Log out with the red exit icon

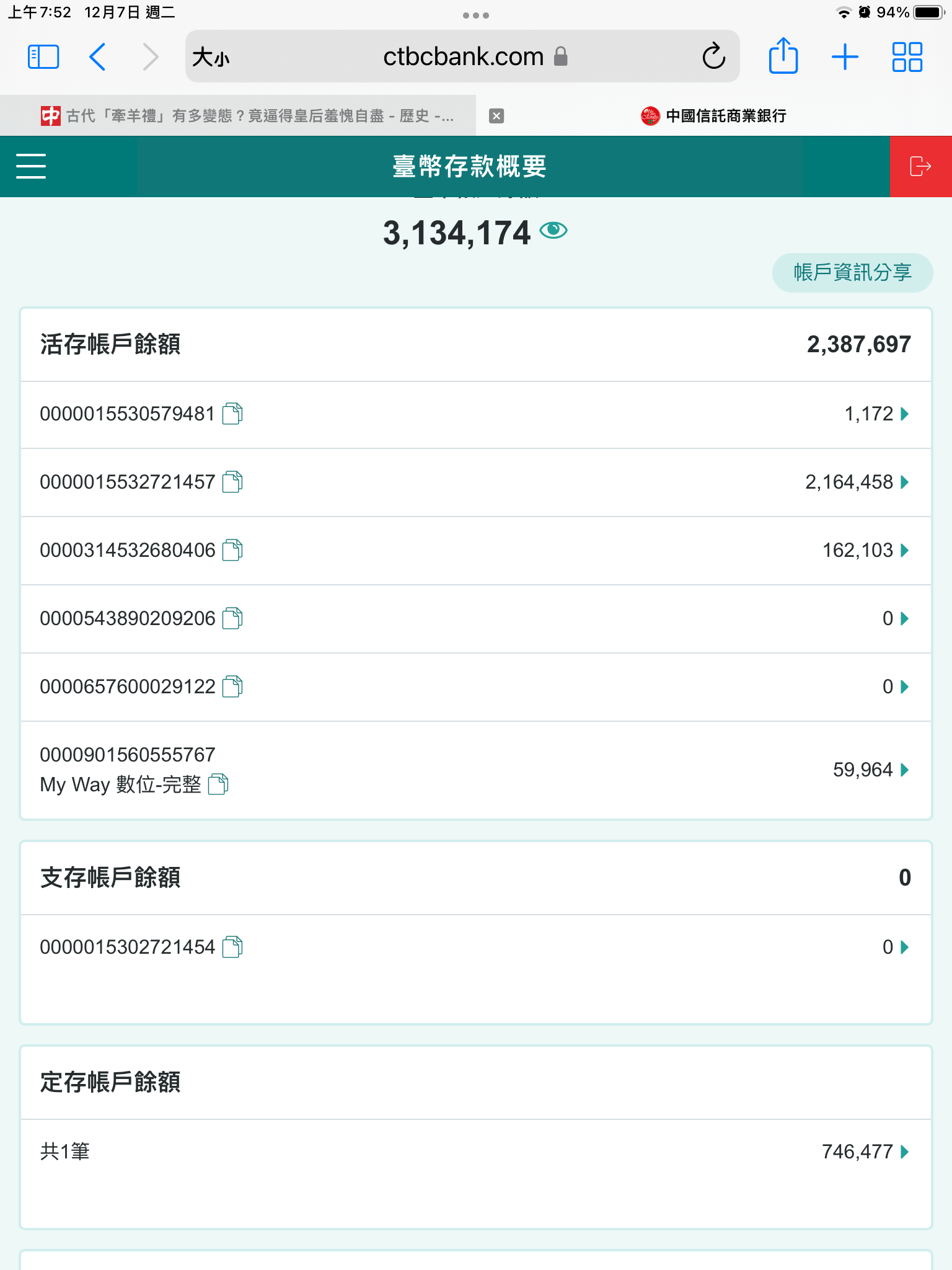tap(920, 166)
